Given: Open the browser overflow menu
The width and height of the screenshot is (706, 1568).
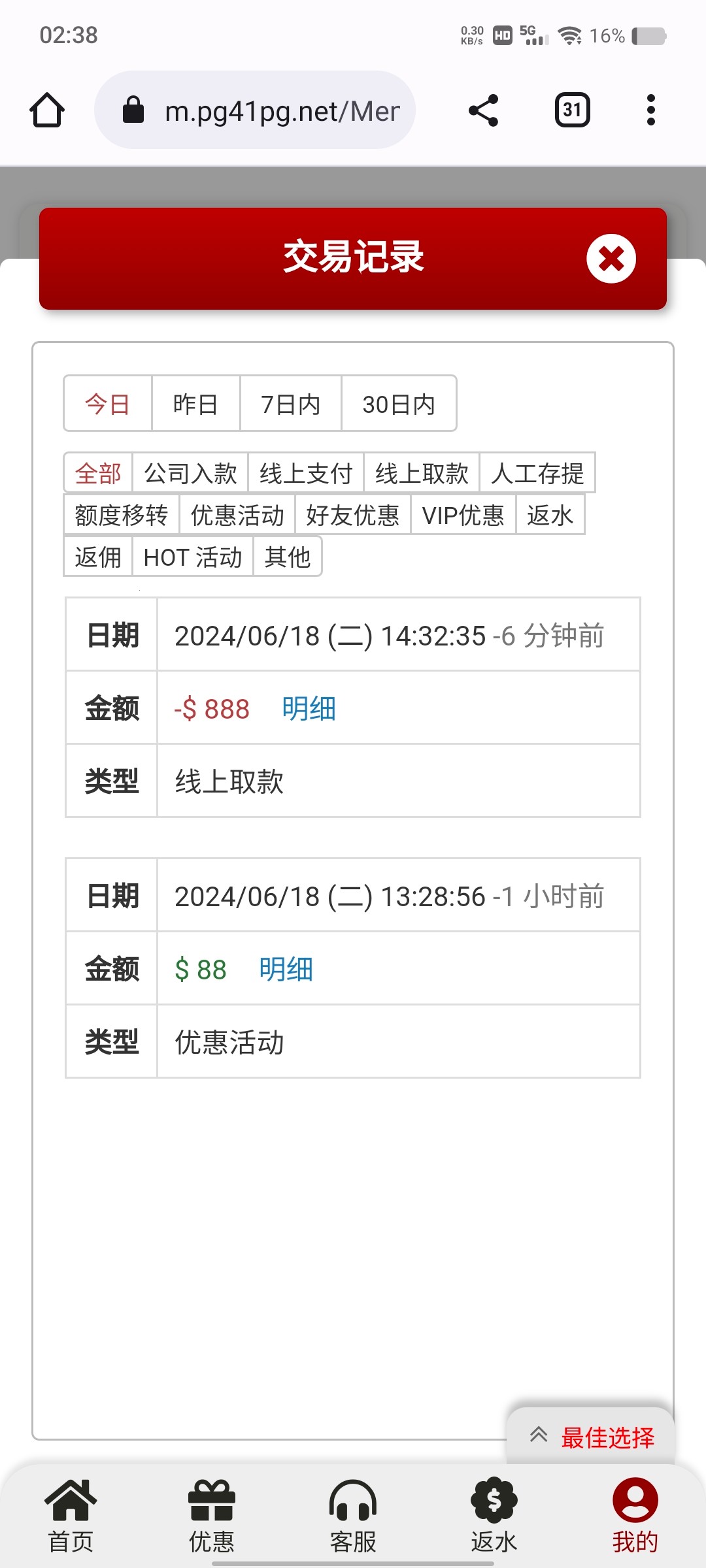Looking at the screenshot, I should pyautogui.click(x=650, y=110).
